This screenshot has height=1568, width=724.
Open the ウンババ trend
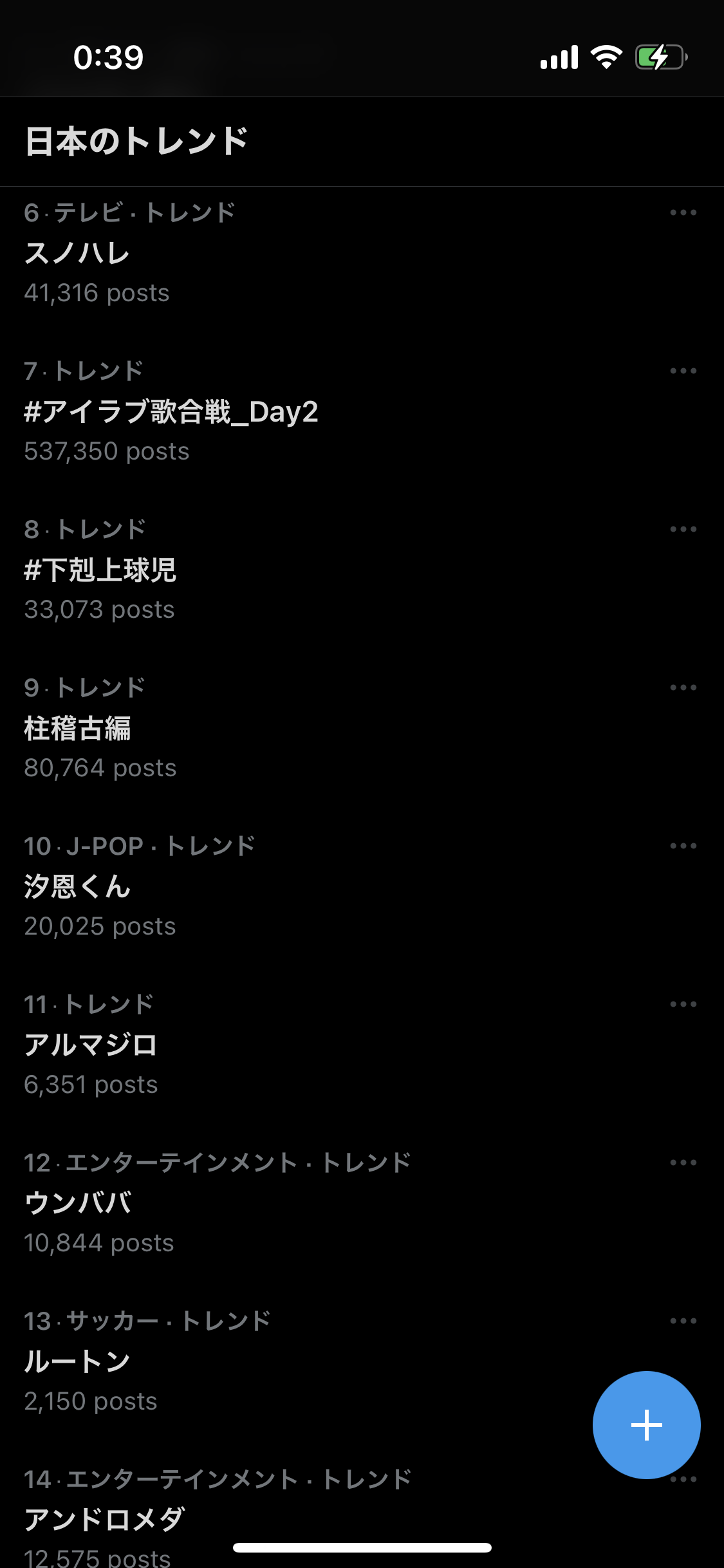pos(362,1203)
